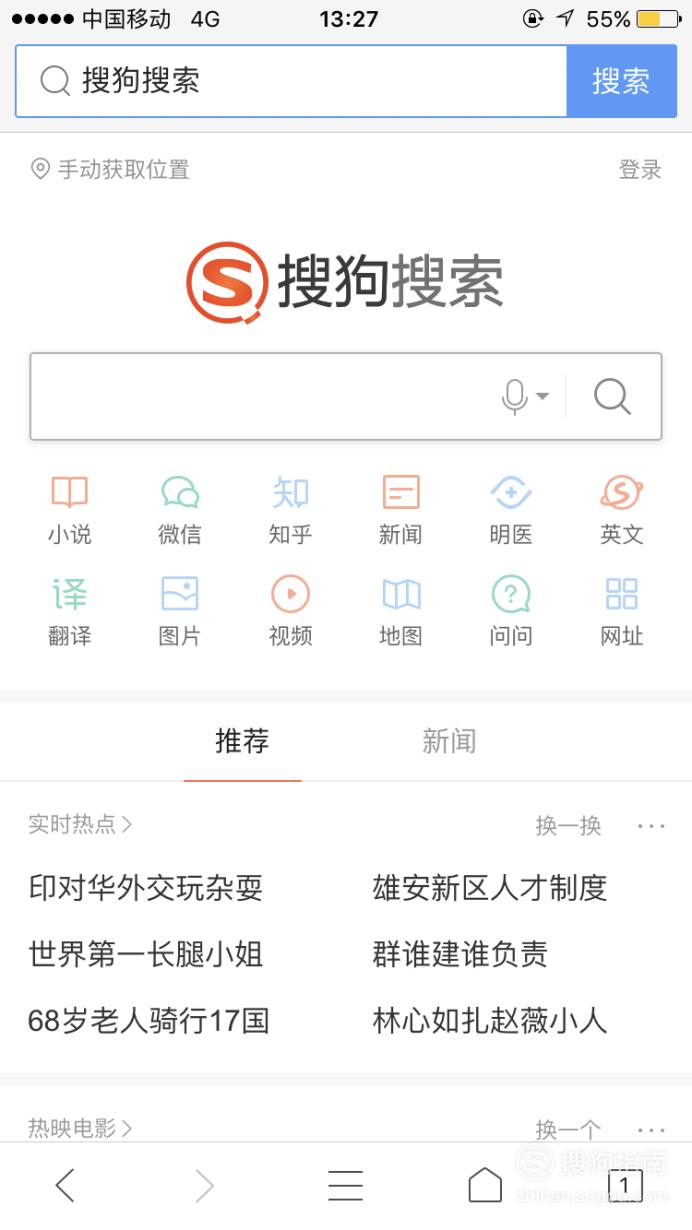This screenshot has width=692, height=1230.
Task: Open hot topic 雄安新区人才制度
Action: click(489, 887)
